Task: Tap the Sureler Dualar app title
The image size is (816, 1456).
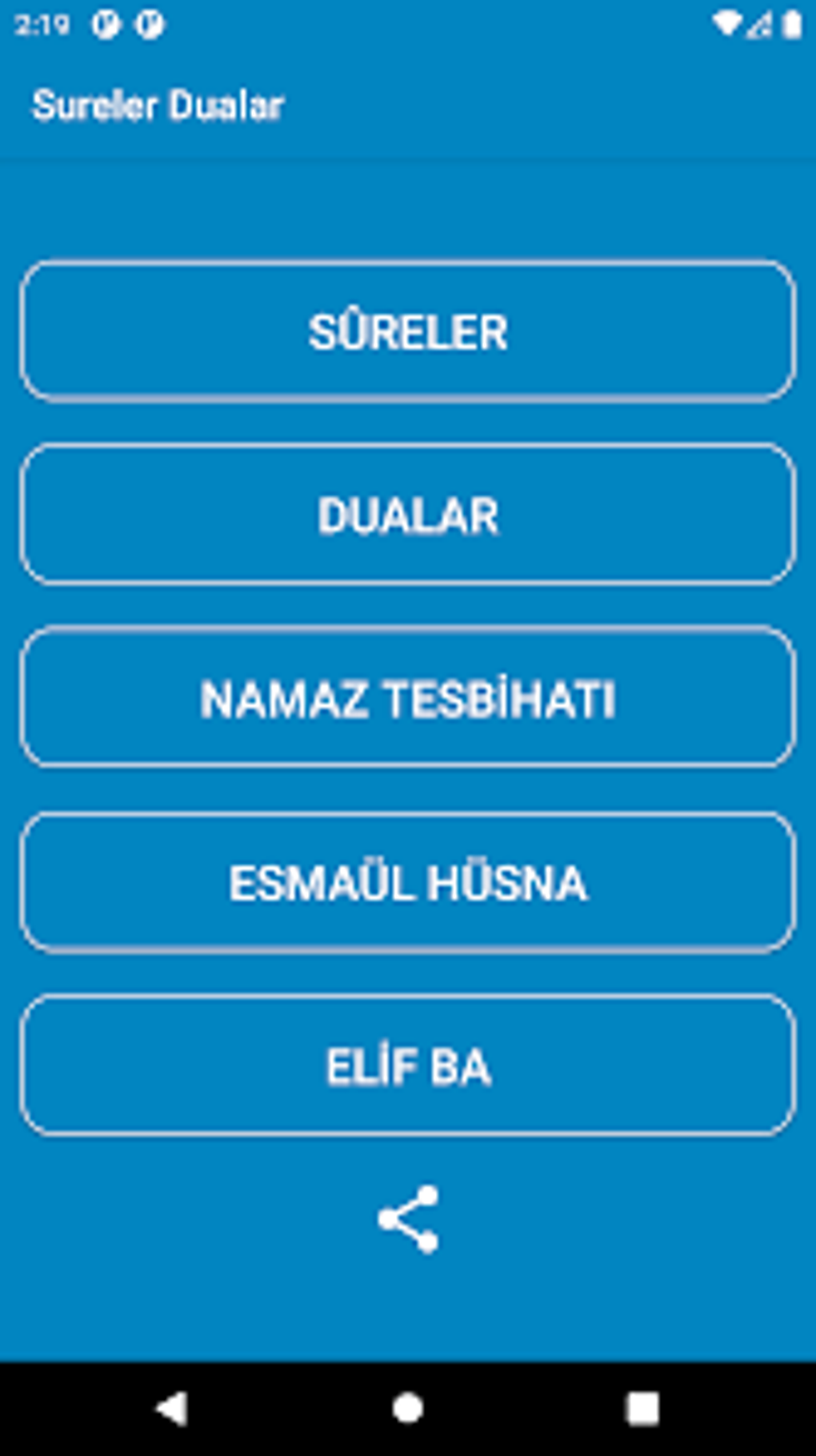Action: (160, 104)
